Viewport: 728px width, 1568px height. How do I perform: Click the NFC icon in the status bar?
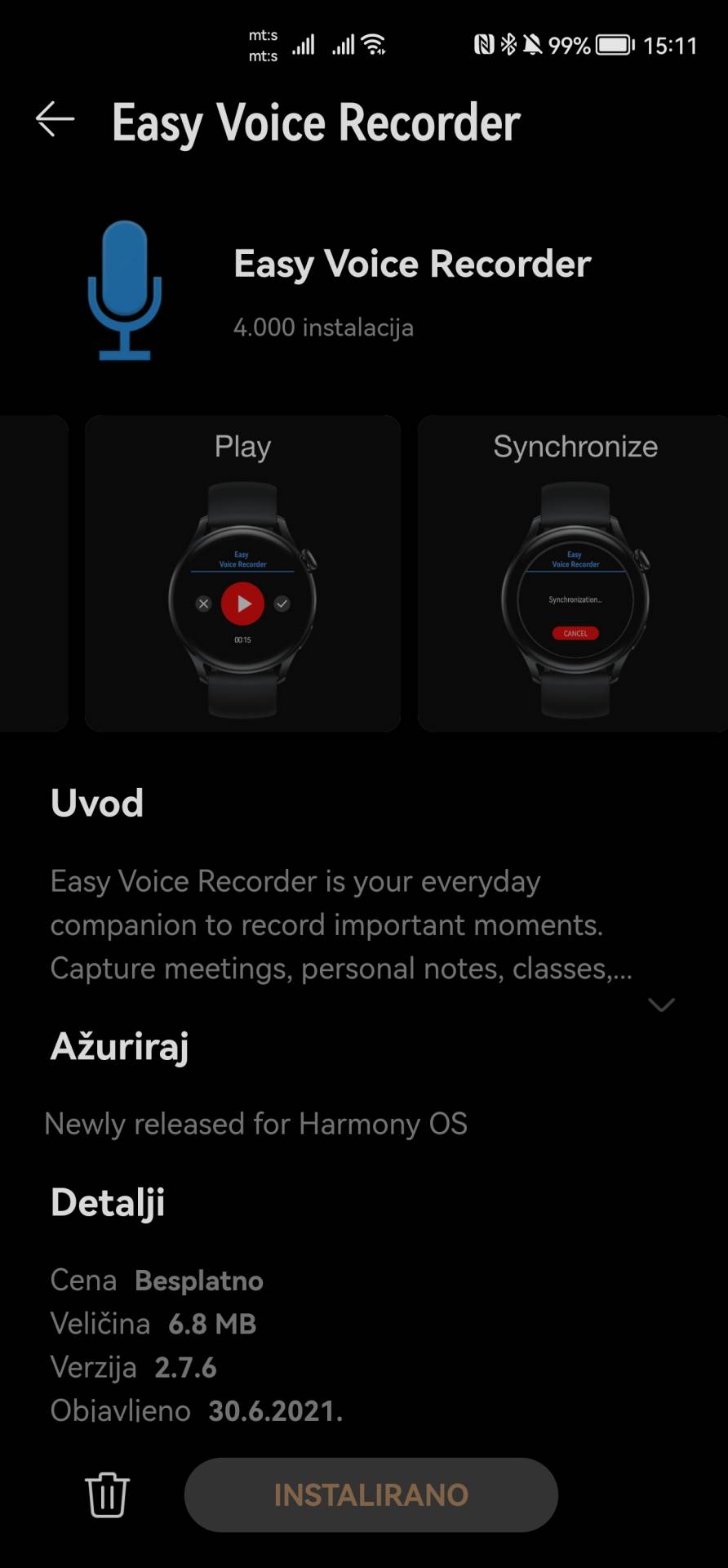482,45
